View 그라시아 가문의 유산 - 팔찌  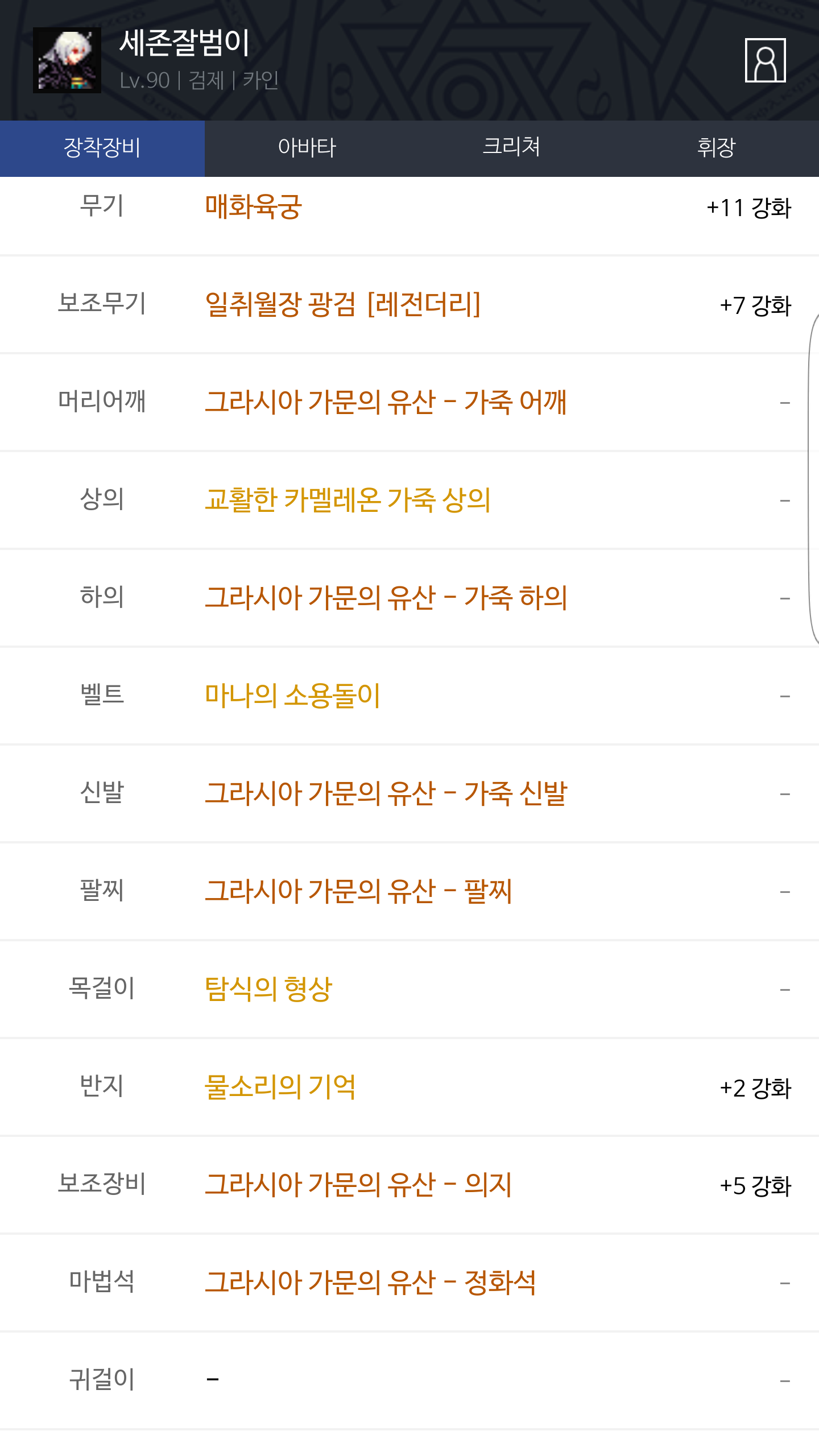(x=359, y=891)
